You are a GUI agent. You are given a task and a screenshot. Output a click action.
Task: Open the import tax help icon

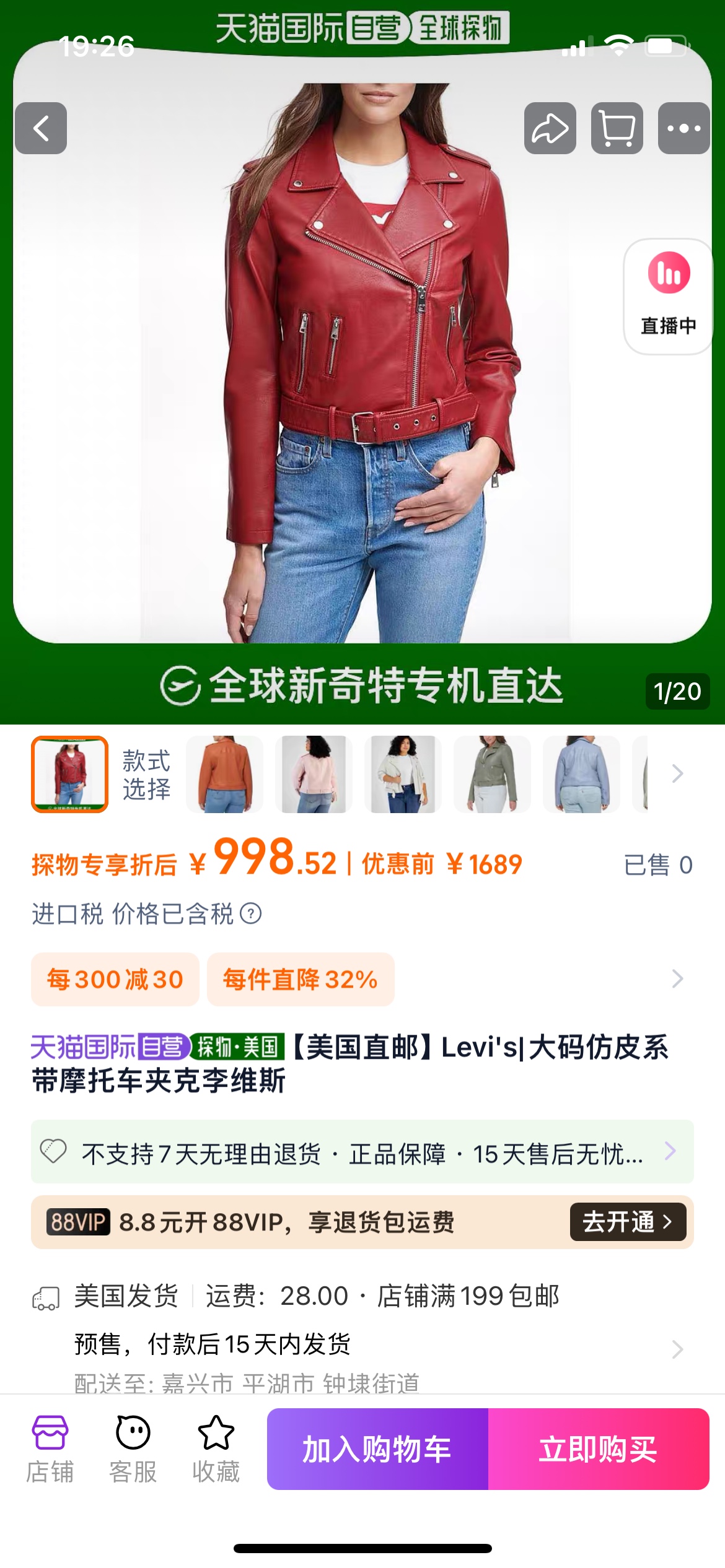[251, 913]
